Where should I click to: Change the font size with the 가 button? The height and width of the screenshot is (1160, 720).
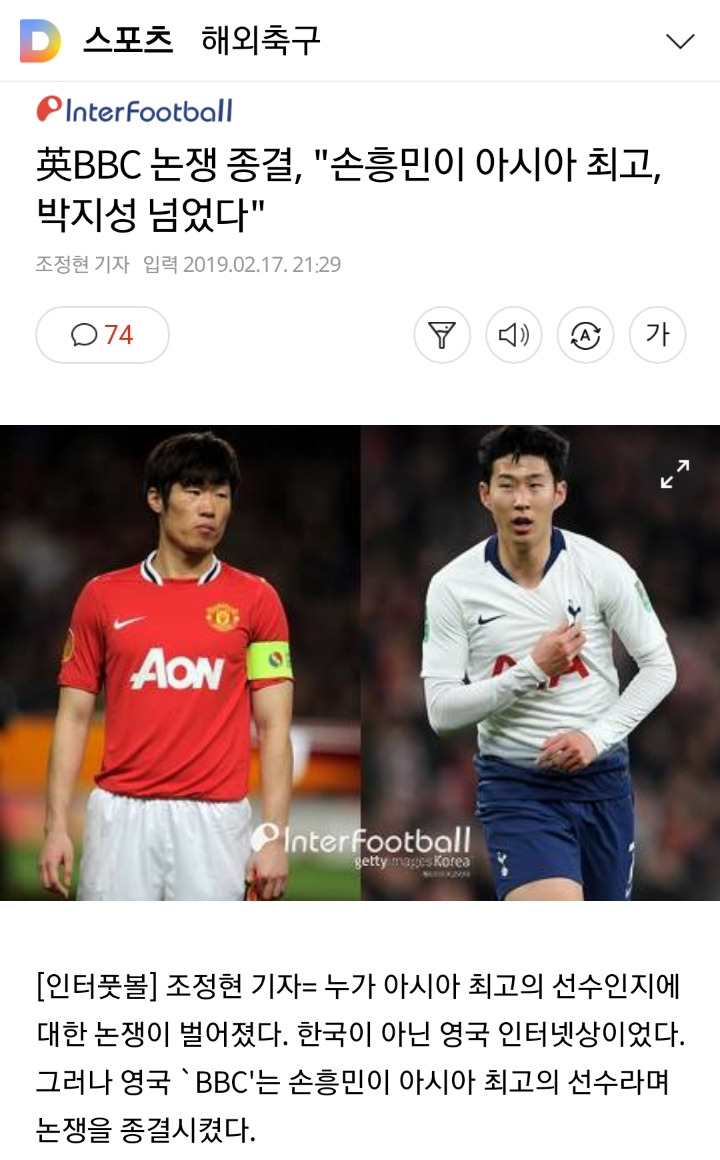[x=658, y=335]
